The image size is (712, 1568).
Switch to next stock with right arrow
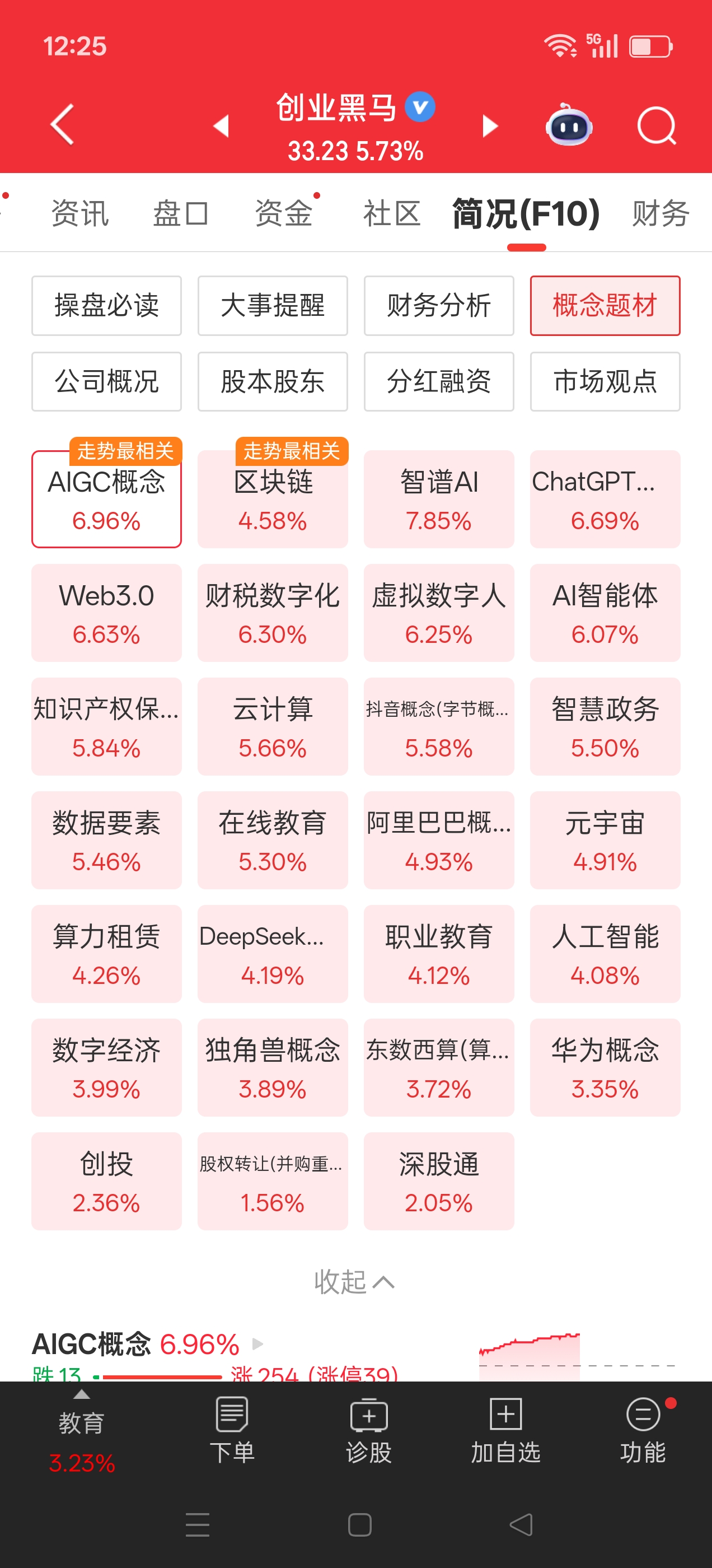[x=490, y=126]
